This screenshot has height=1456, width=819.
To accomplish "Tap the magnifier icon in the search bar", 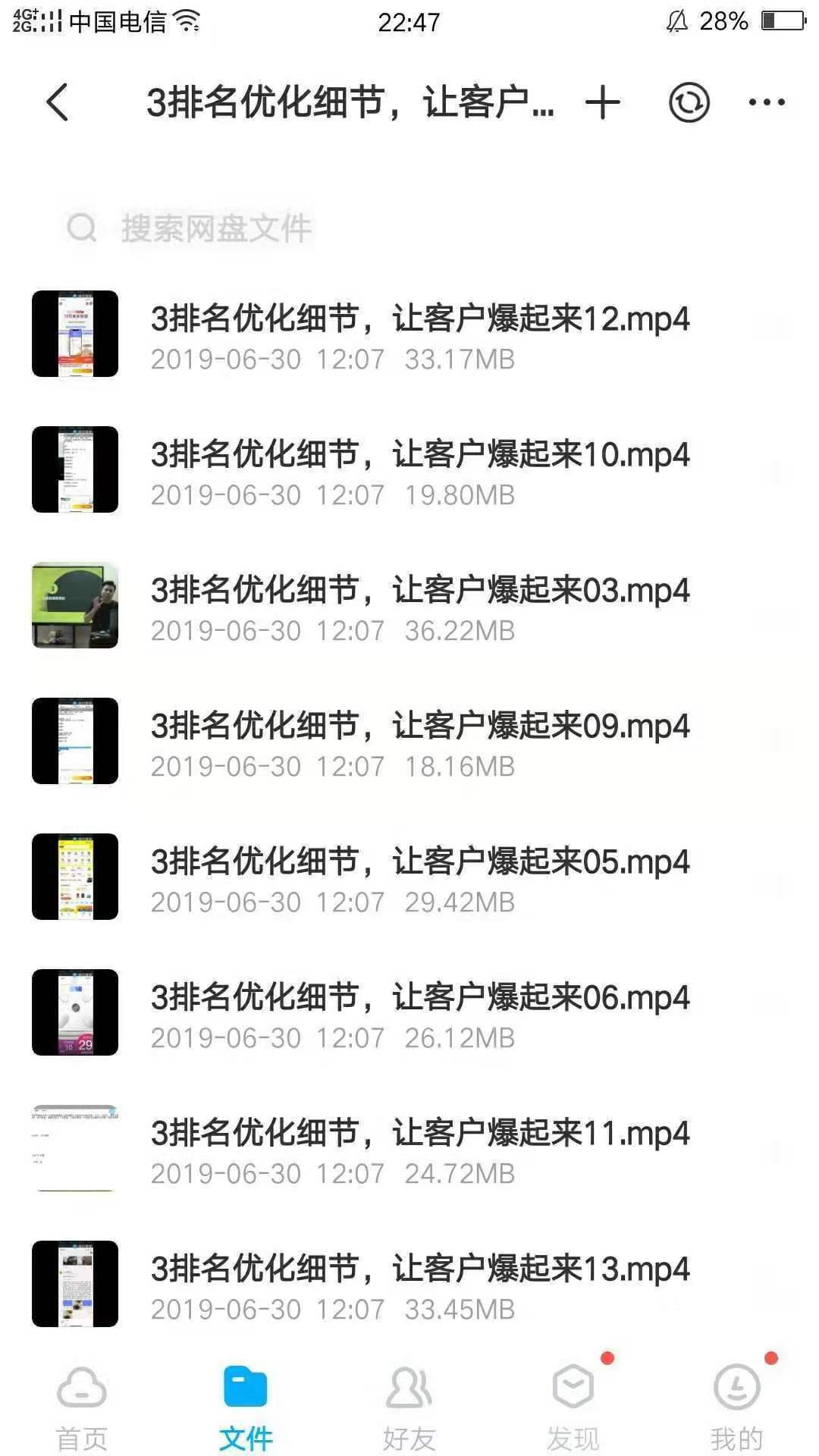I will coord(81,228).
